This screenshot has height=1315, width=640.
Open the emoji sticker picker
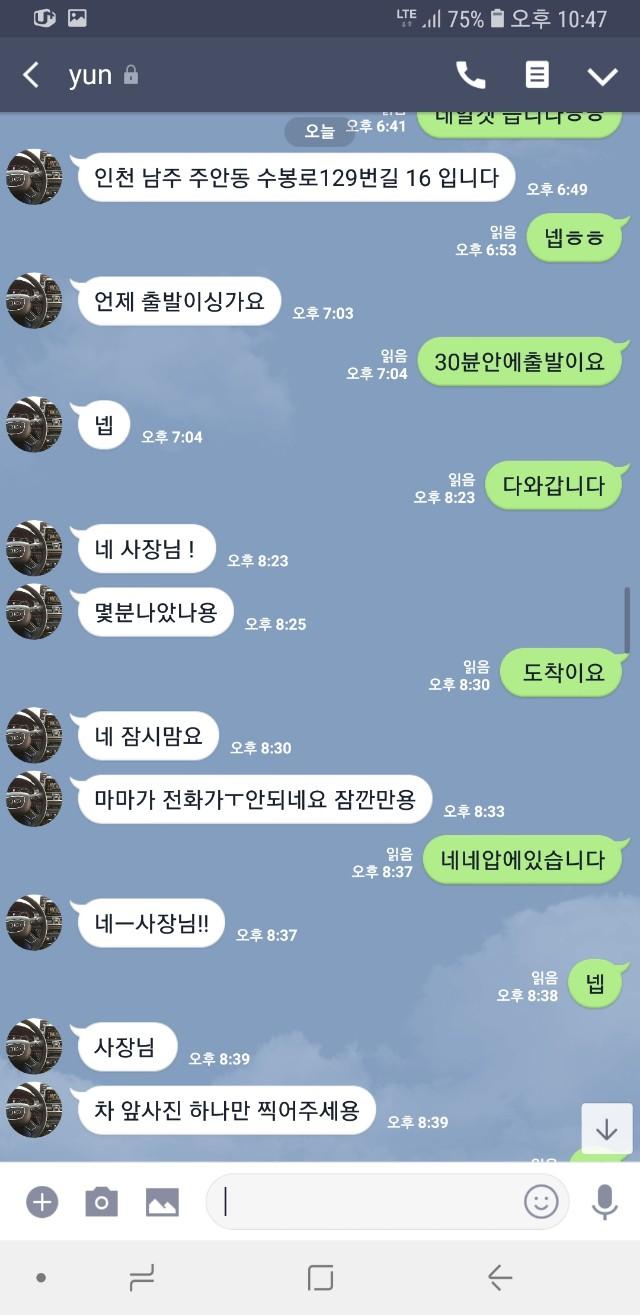click(x=541, y=1201)
